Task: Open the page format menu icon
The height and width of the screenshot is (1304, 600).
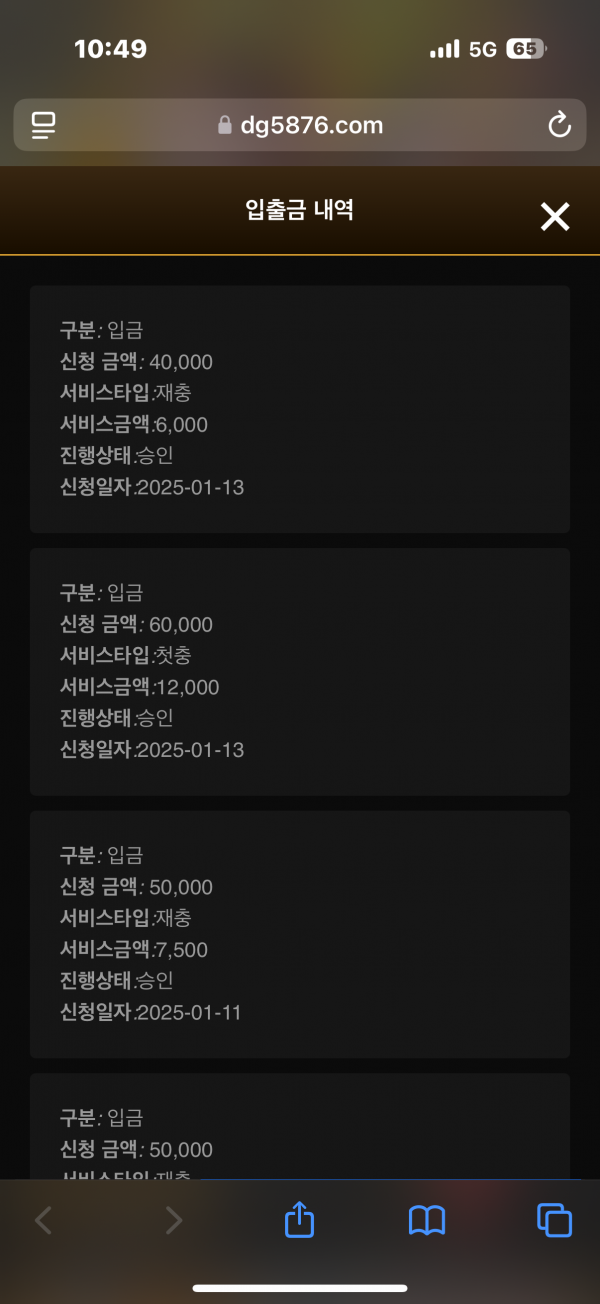Action: pos(43,125)
